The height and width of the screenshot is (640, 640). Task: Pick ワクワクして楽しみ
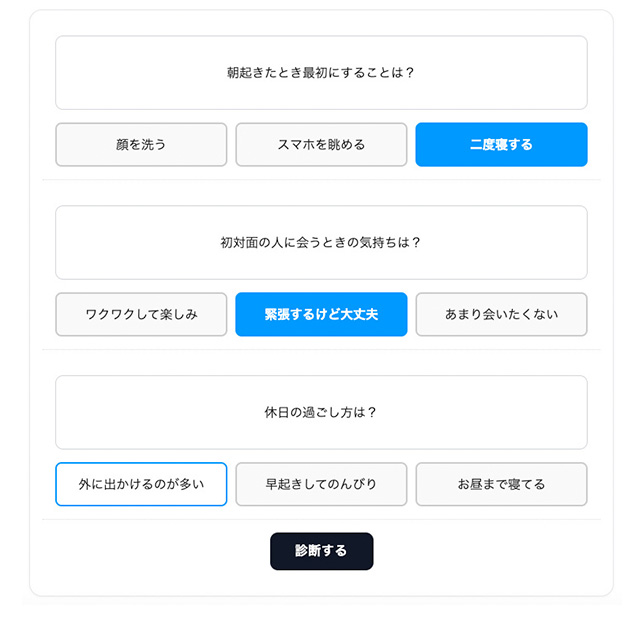tap(141, 314)
